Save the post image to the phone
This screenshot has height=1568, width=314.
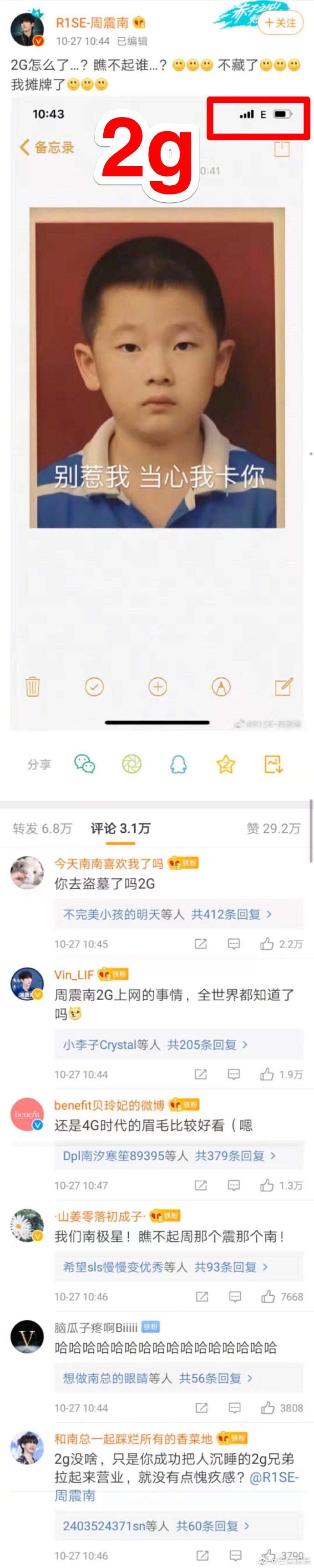click(273, 764)
